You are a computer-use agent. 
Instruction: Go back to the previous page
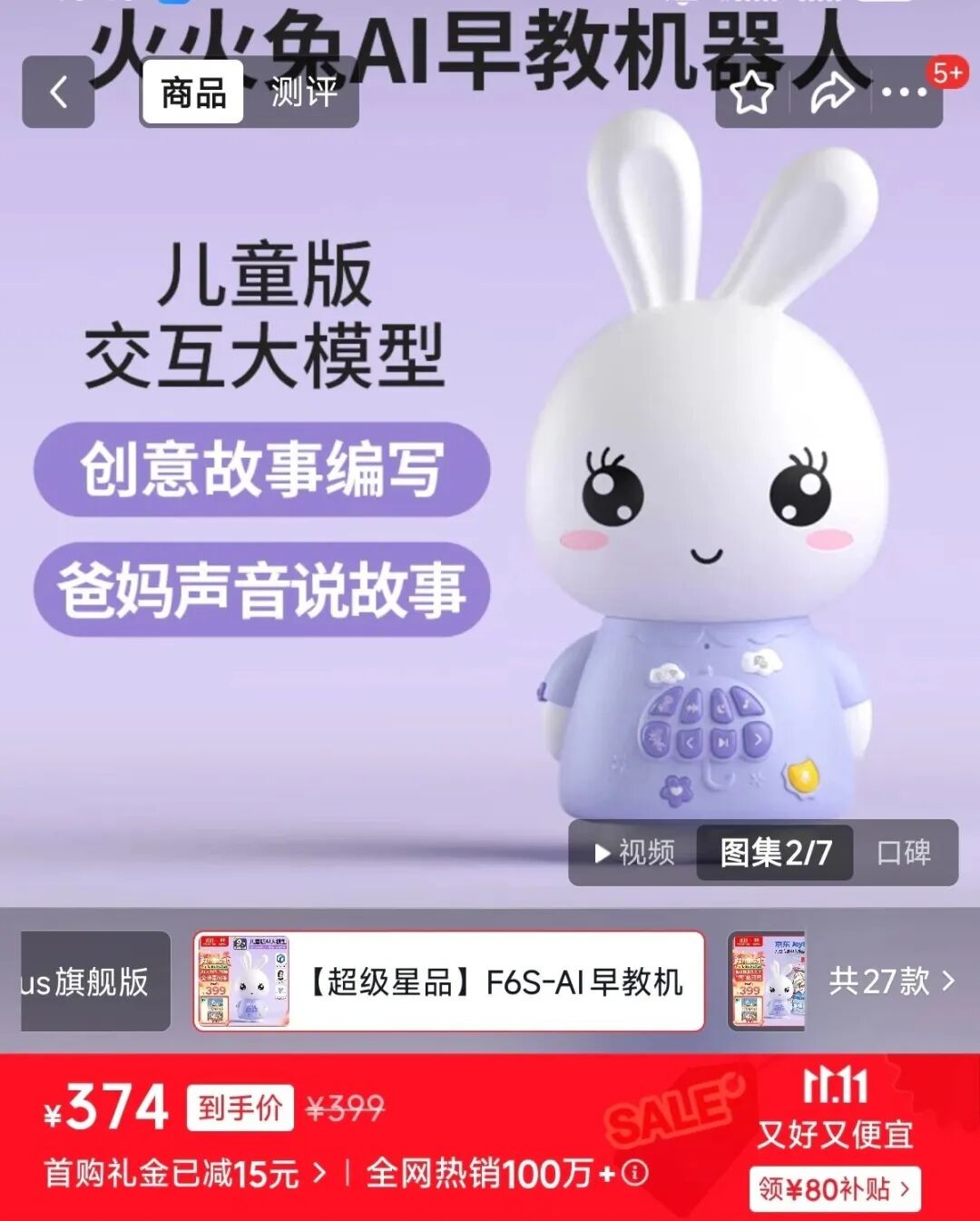58,92
